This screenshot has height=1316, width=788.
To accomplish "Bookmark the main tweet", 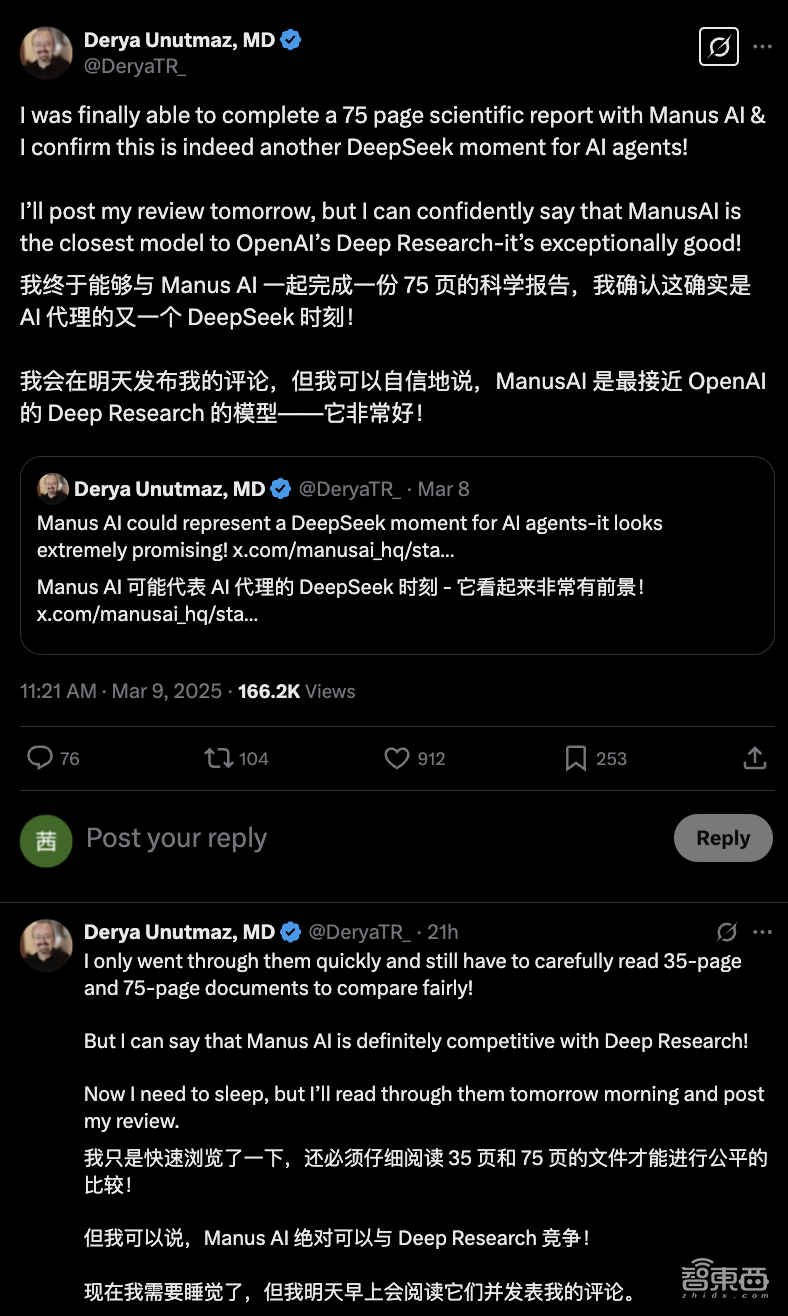I will coord(575,759).
